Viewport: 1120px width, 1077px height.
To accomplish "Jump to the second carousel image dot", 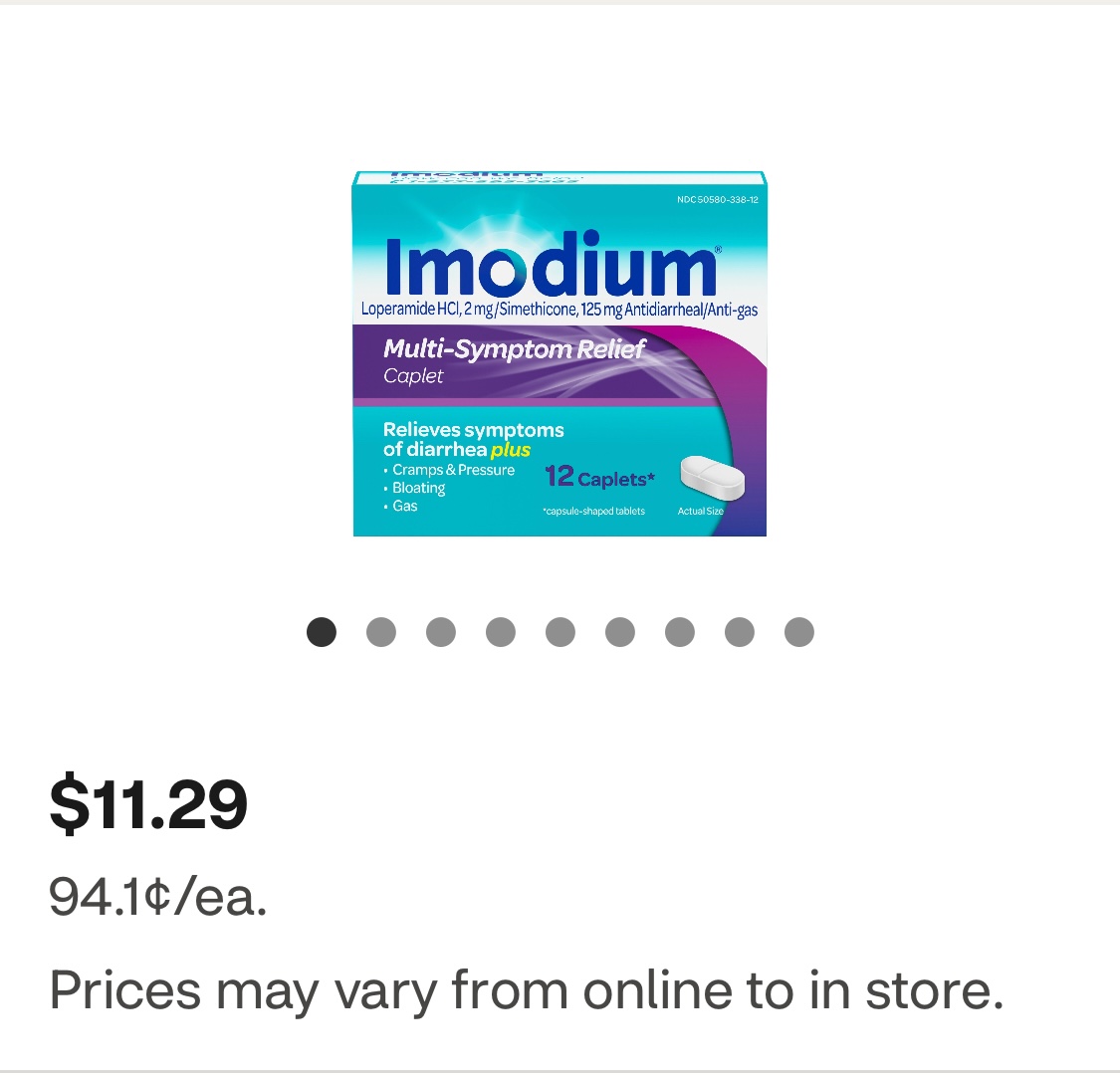I will point(381,632).
